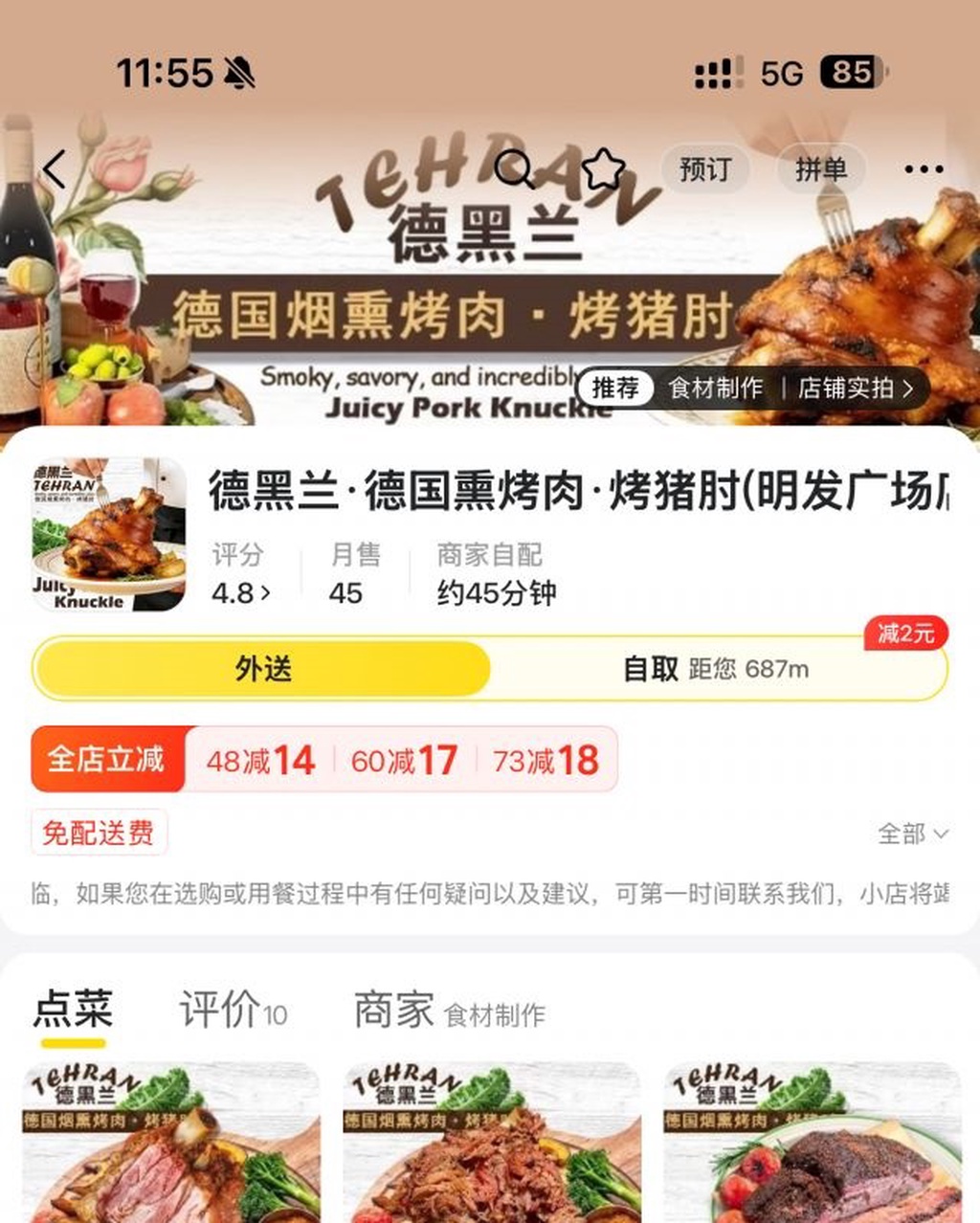Screen dimensions: 980x1223
Task: Open the search magnifier icon
Action: click(x=514, y=169)
